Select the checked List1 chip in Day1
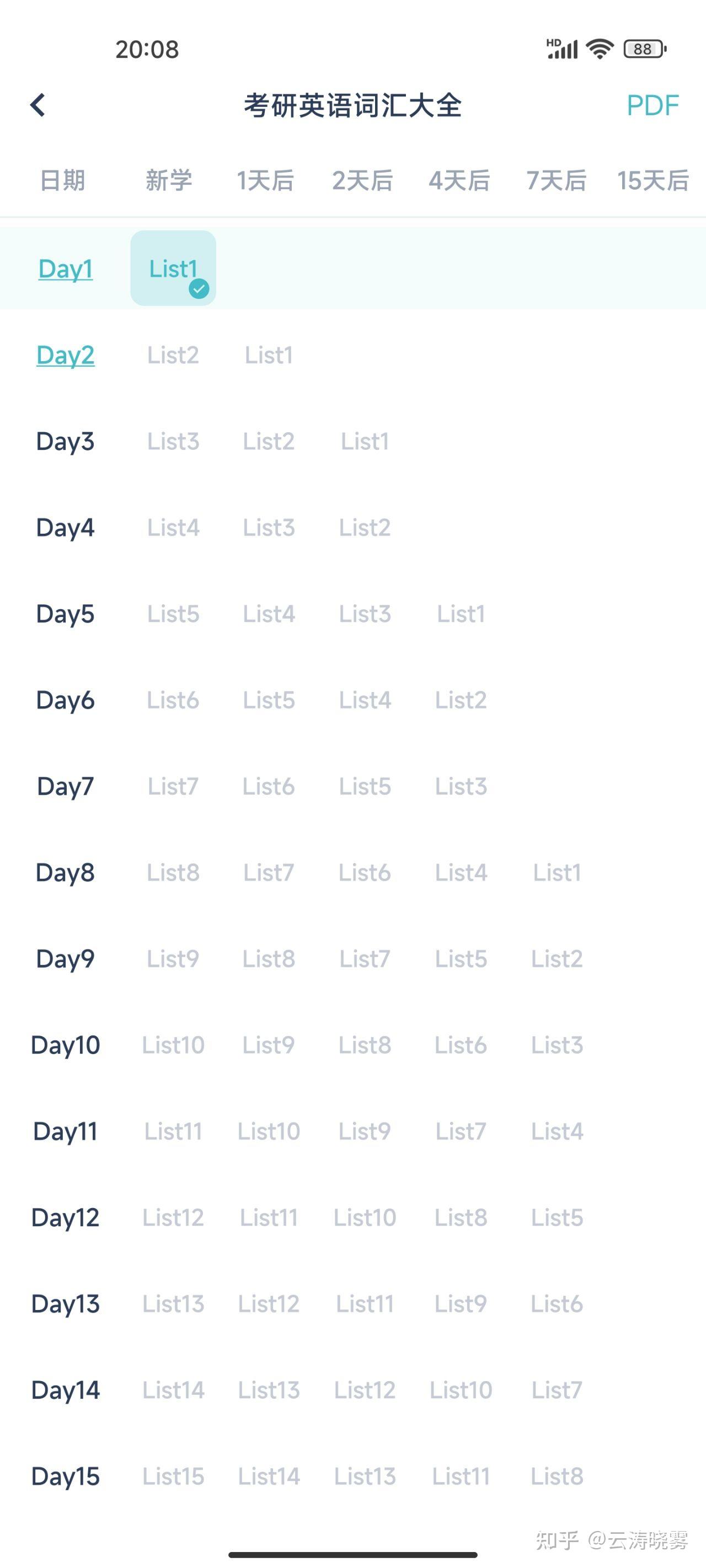 (173, 269)
